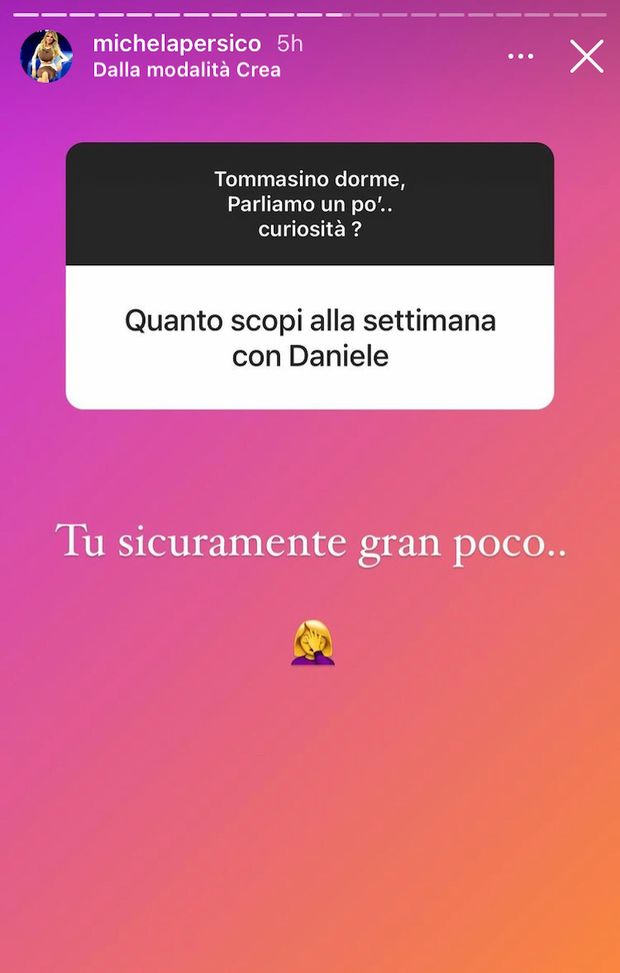Tap the michelapersico username
Image resolution: width=620 pixels, height=973 pixels.
(175, 44)
